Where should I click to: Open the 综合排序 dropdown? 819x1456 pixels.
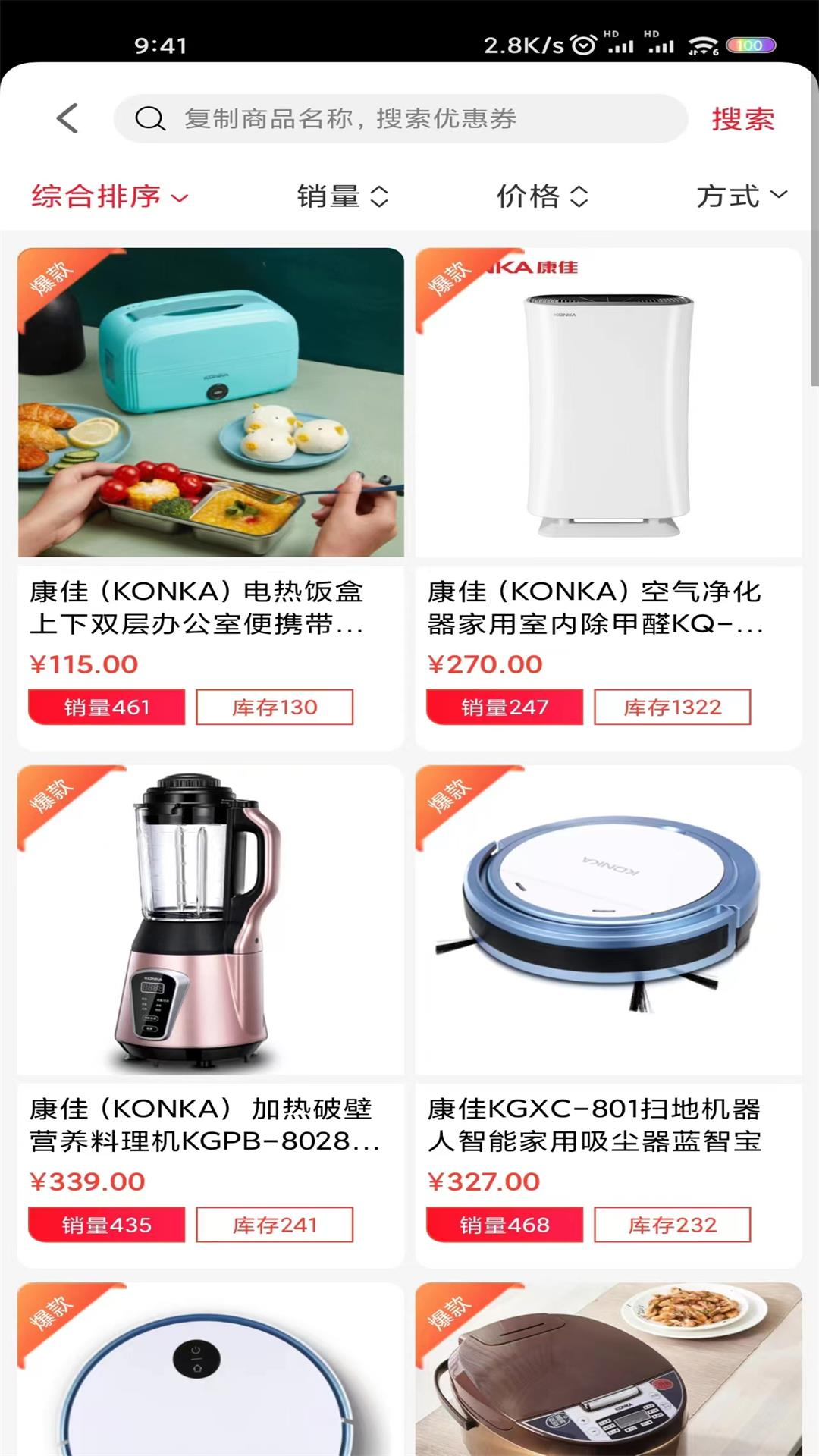(x=109, y=196)
